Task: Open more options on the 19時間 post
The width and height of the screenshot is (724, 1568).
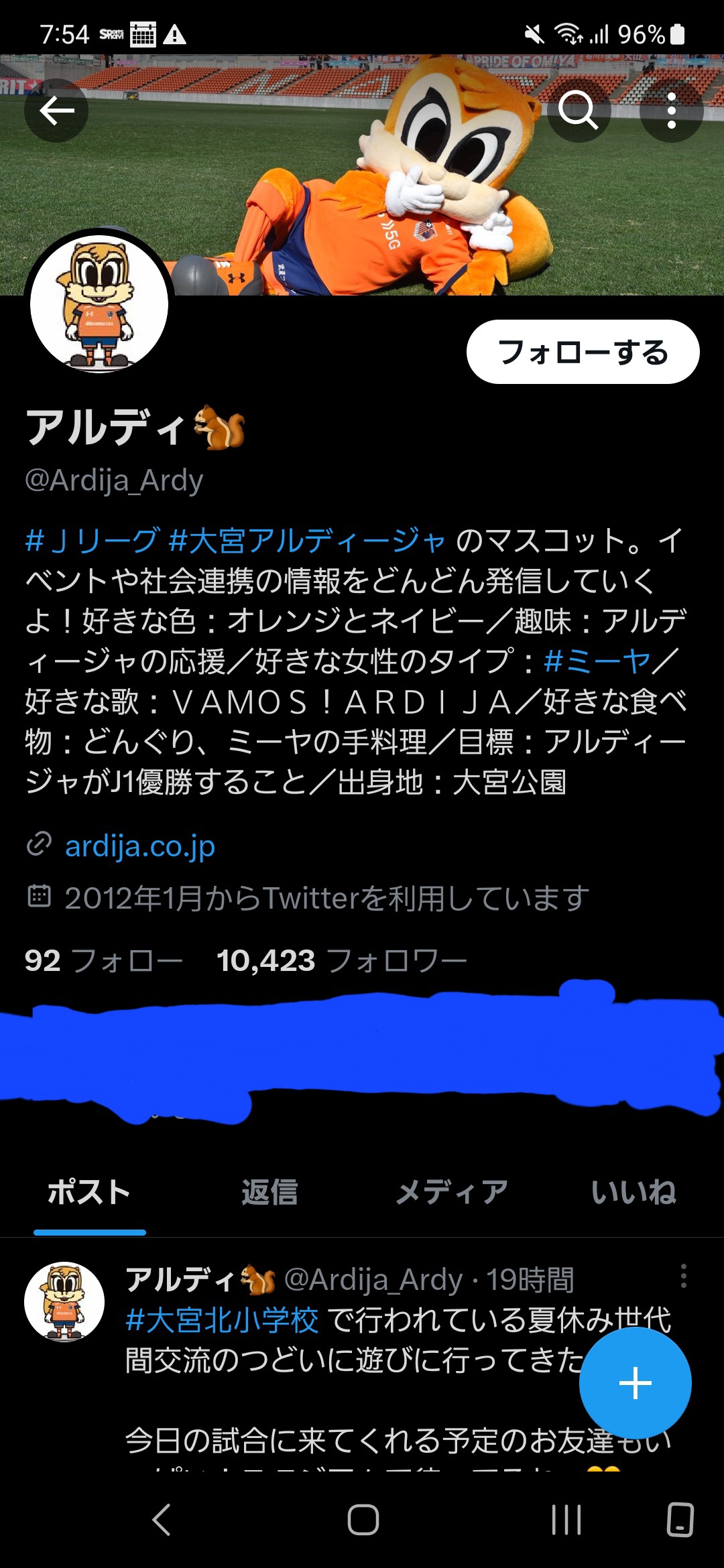Action: click(x=683, y=1277)
